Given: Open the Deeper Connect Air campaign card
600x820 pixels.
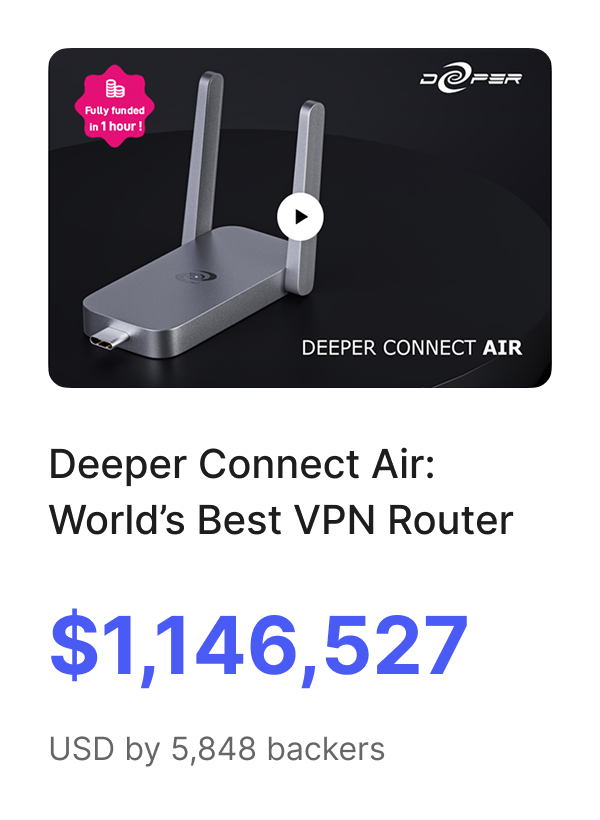Looking at the screenshot, I should pyautogui.click(x=280, y=492).
